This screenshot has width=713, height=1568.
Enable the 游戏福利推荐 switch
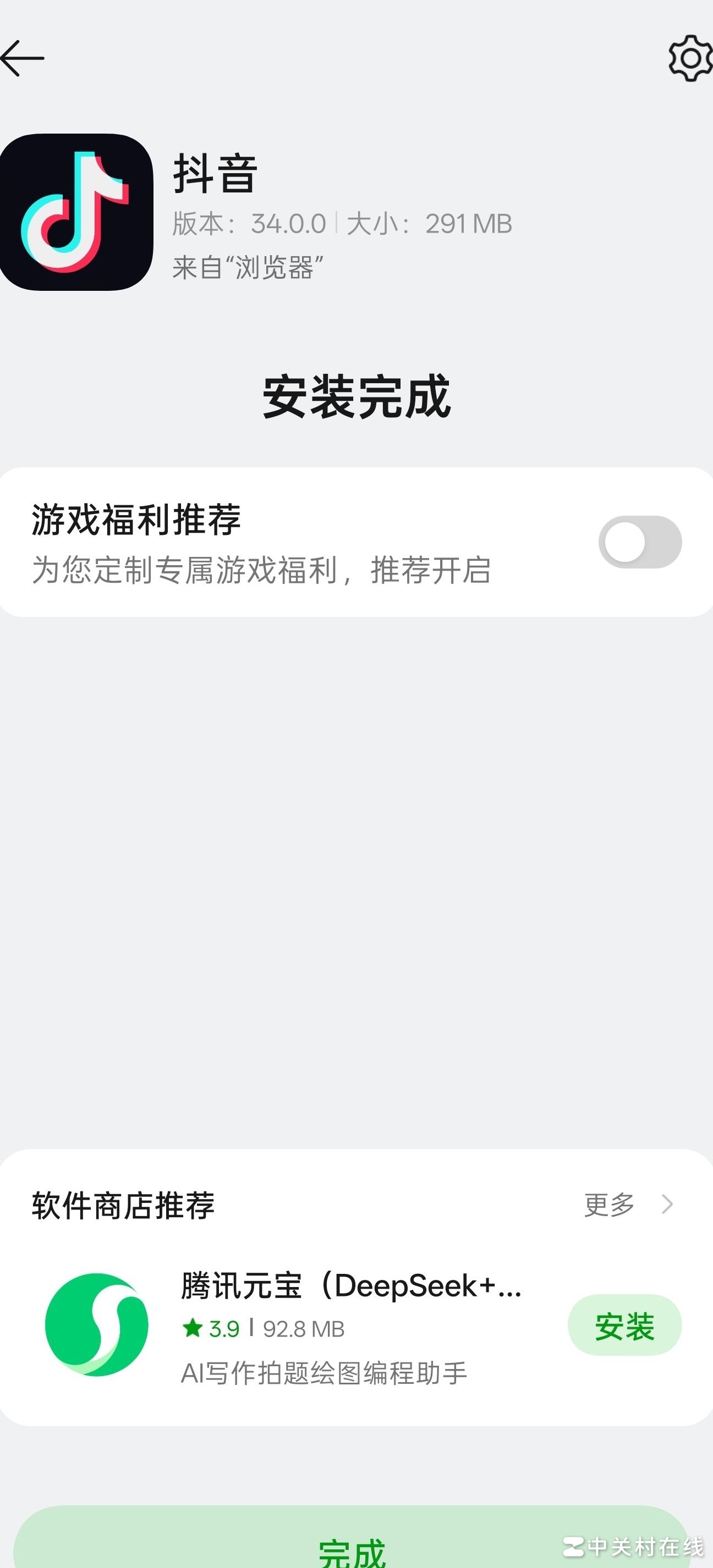(639, 542)
